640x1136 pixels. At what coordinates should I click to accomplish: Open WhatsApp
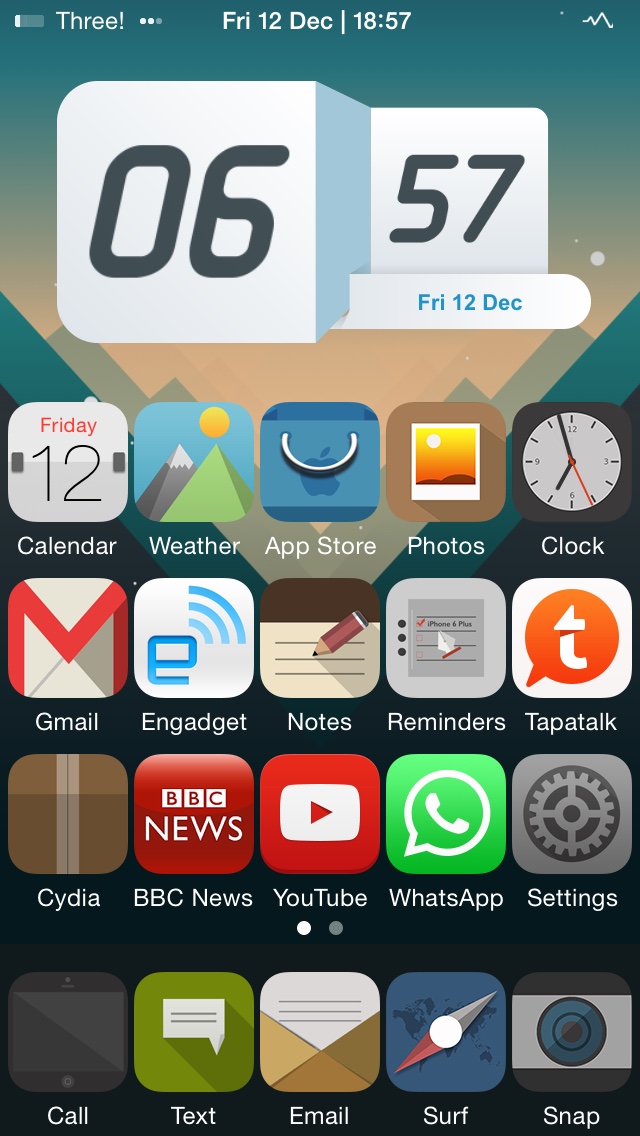[446, 814]
